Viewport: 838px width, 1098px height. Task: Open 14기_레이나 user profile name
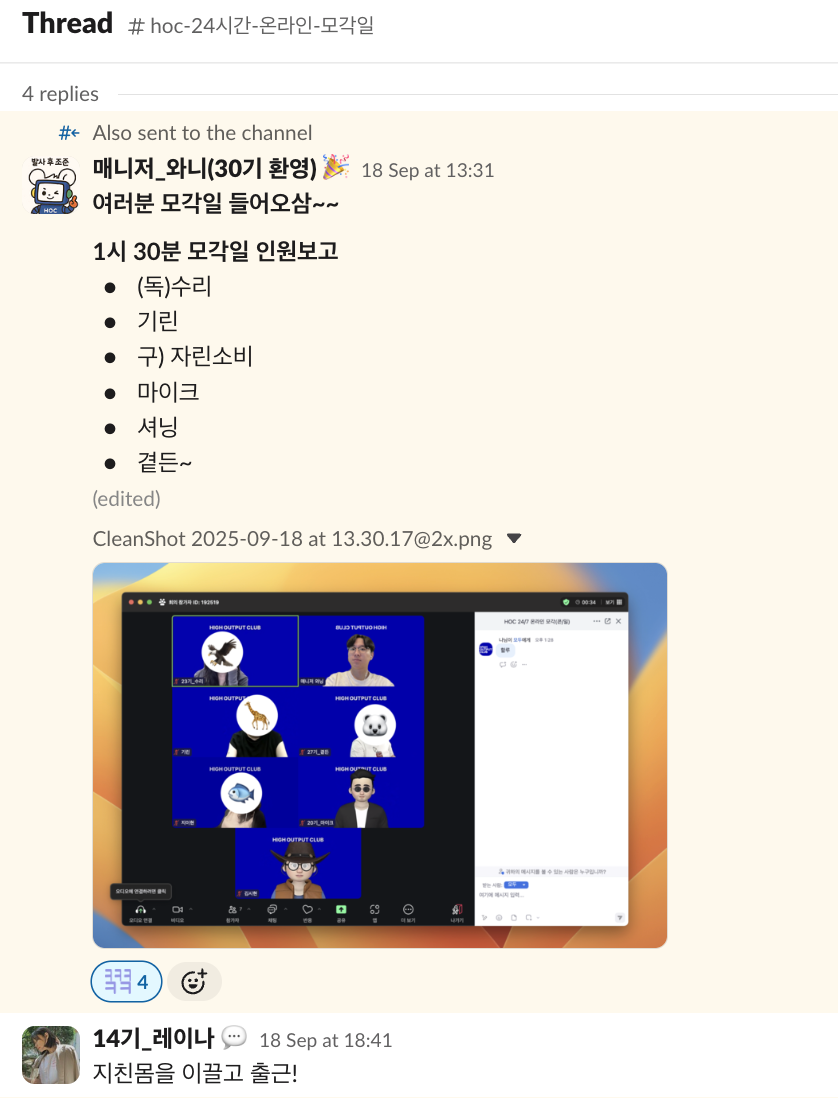click(152, 1039)
